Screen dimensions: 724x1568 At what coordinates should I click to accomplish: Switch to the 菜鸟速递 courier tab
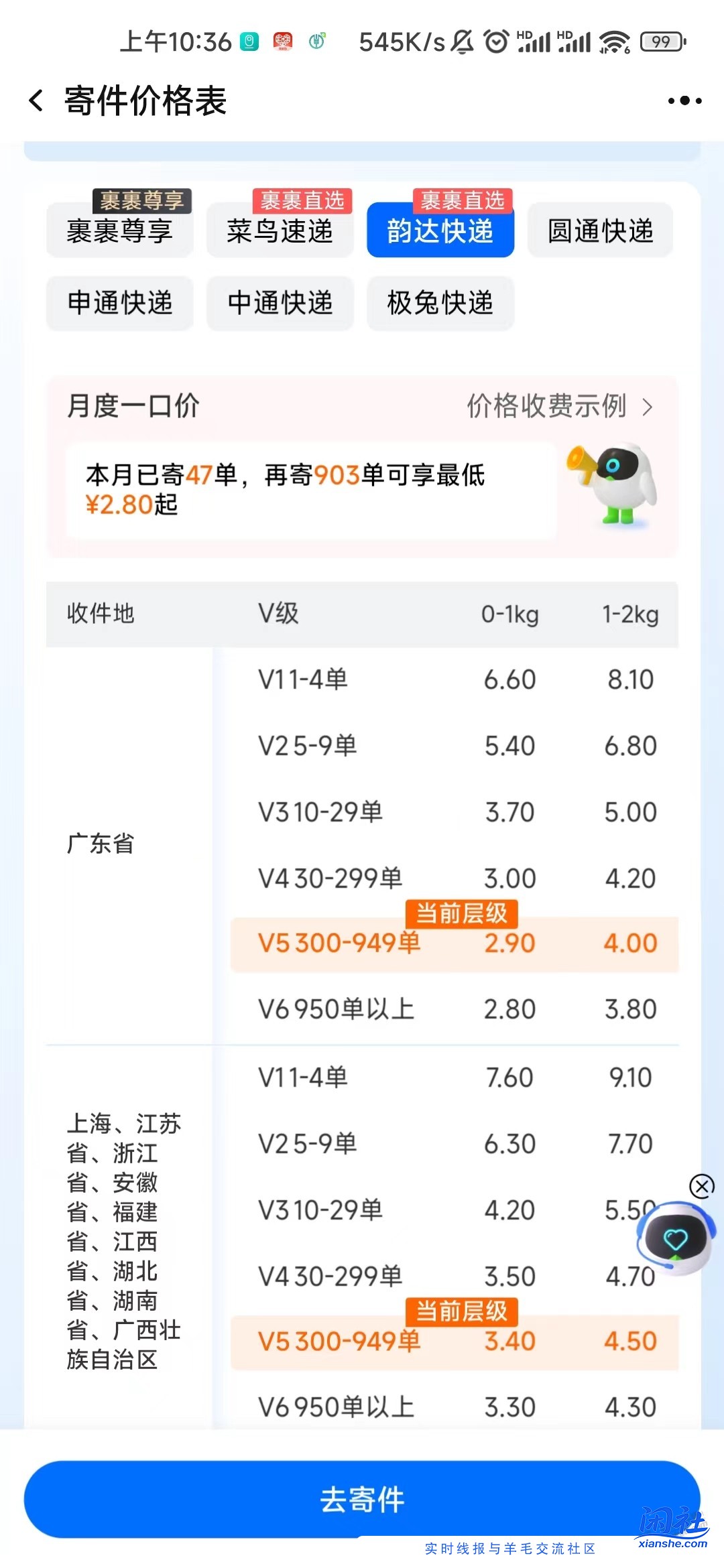click(280, 231)
